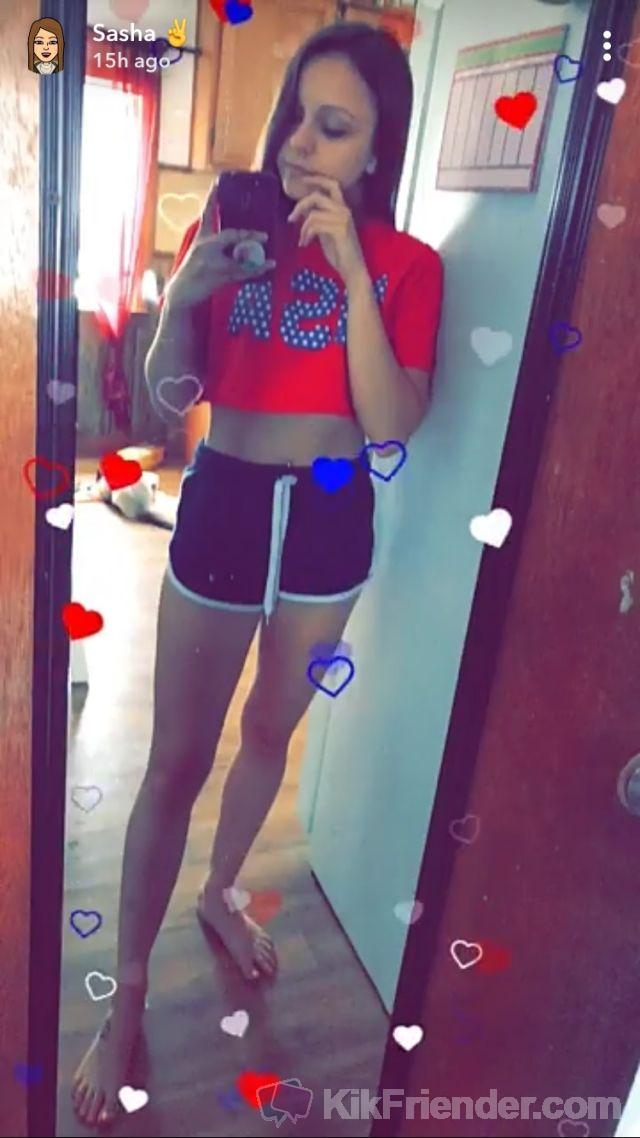Open Sasha's Bitmoji profile avatar
The image size is (640, 1138).
click(x=44, y=45)
